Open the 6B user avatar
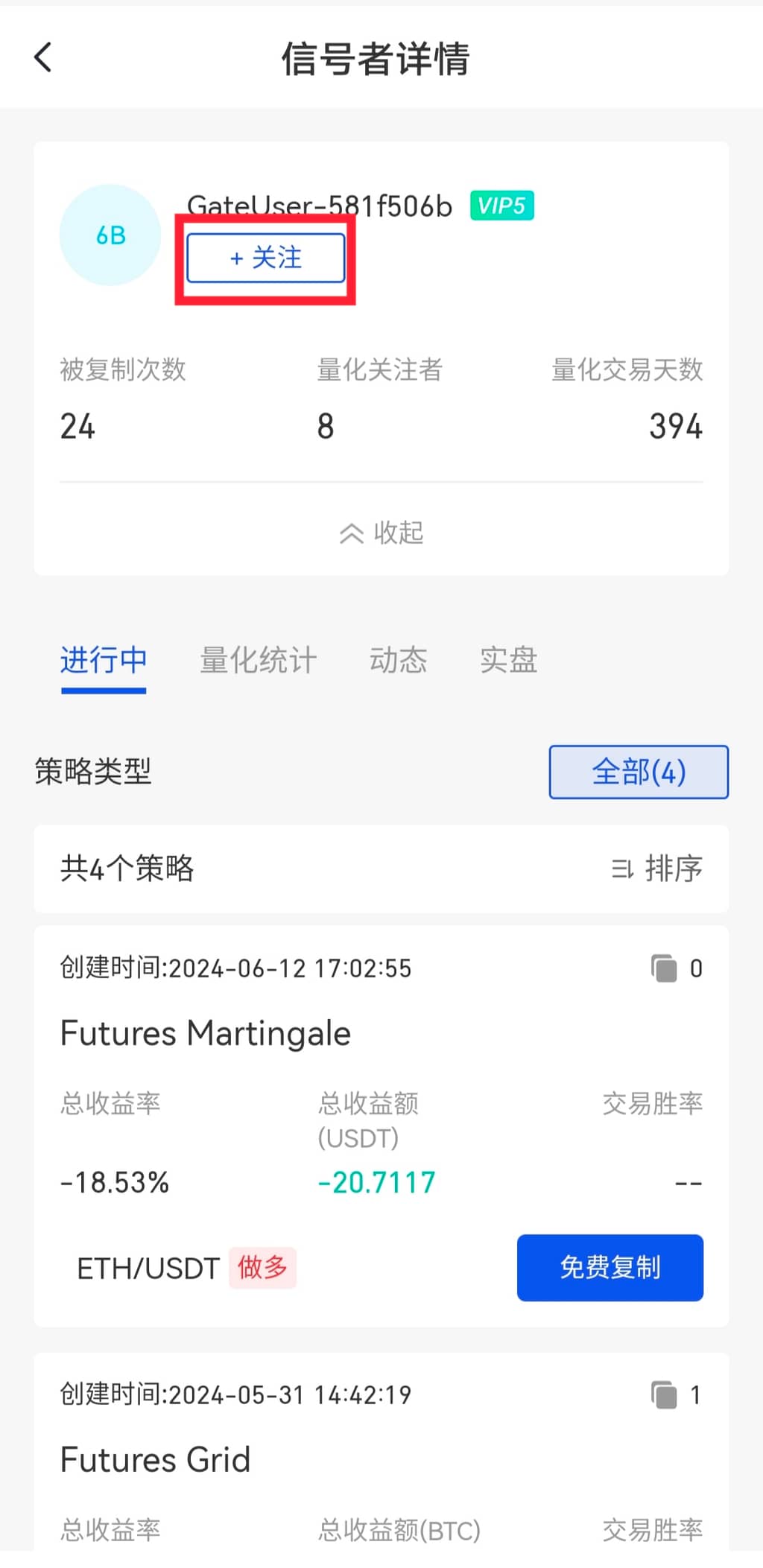Screen dimensions: 763x1568 click(110, 235)
